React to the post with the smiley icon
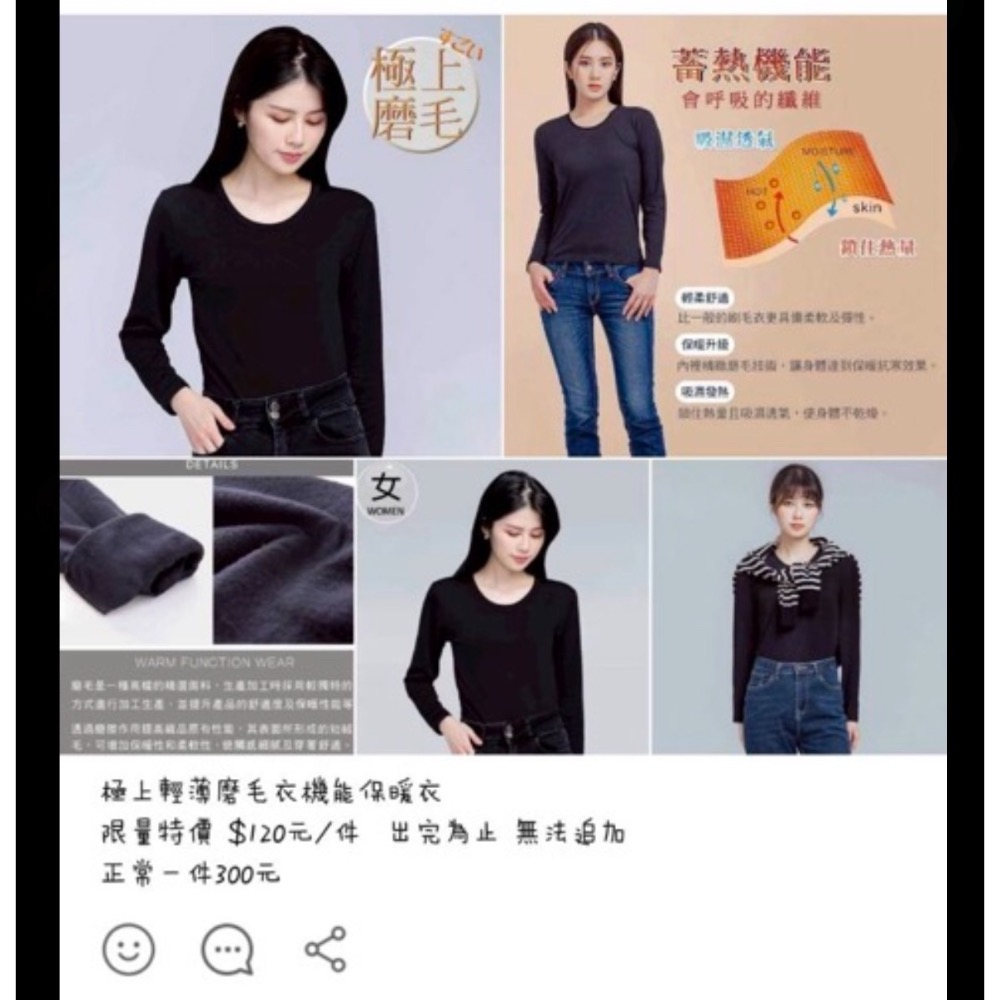Image resolution: width=1000 pixels, height=1000 pixels. coord(128,949)
